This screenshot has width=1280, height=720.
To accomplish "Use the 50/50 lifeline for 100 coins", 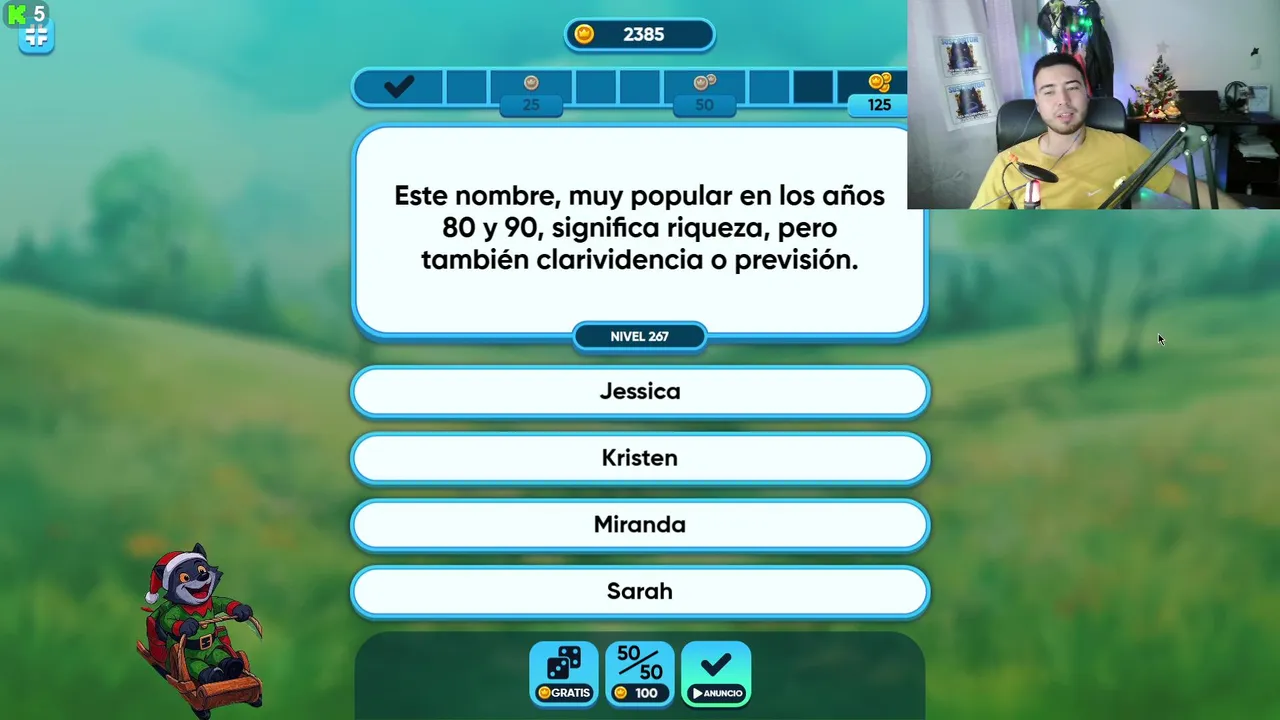I will pos(640,673).
